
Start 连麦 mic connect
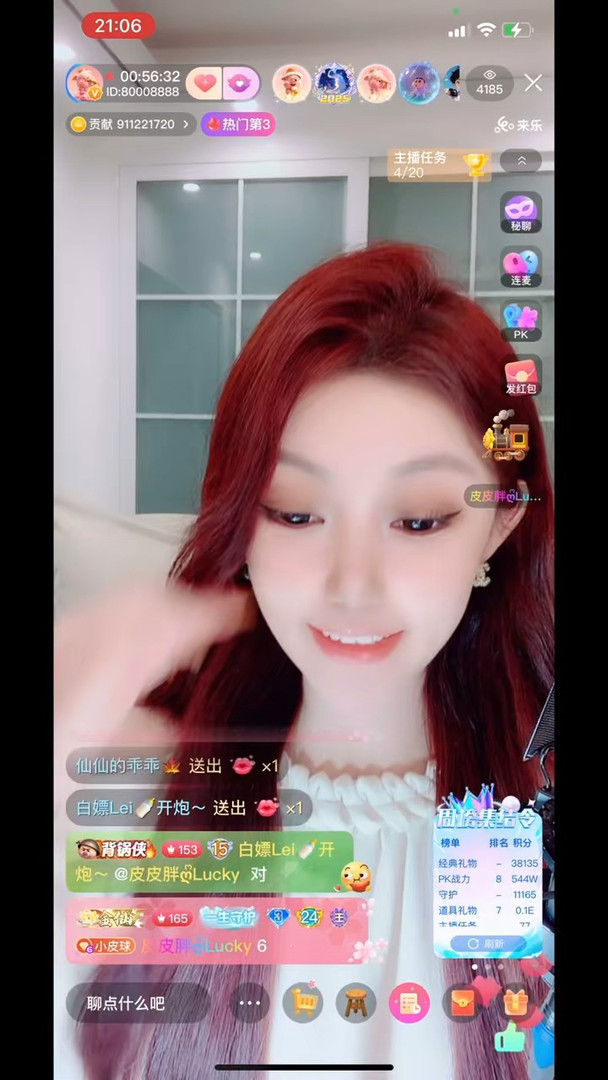[x=521, y=267]
